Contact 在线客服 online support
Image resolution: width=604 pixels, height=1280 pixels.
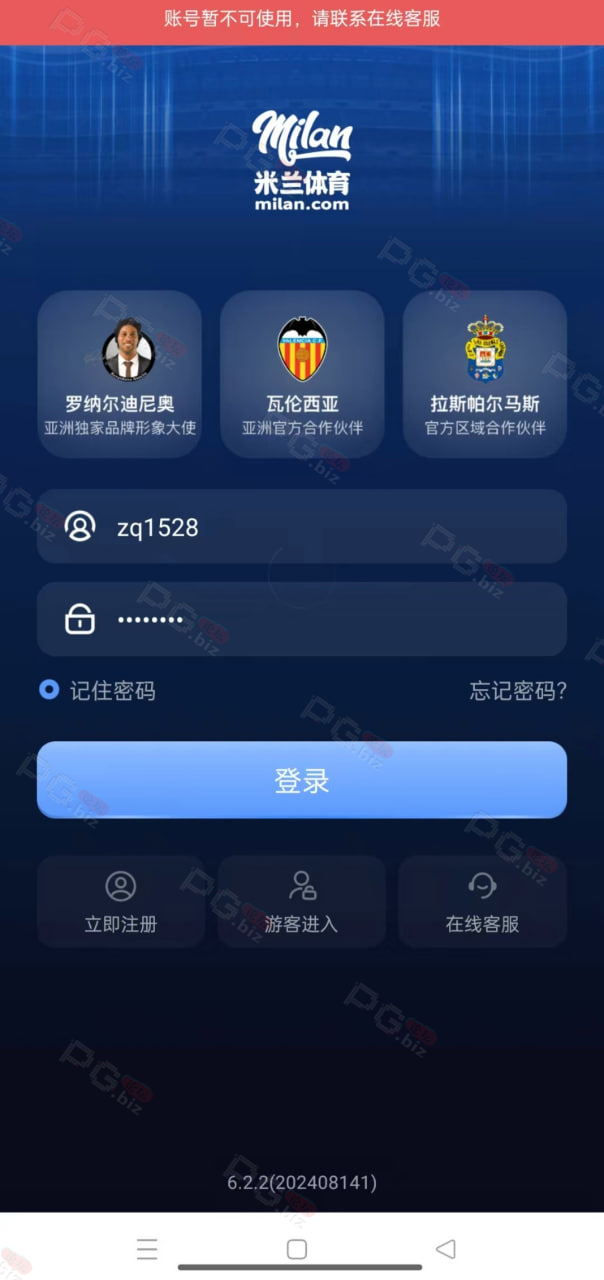[483, 902]
